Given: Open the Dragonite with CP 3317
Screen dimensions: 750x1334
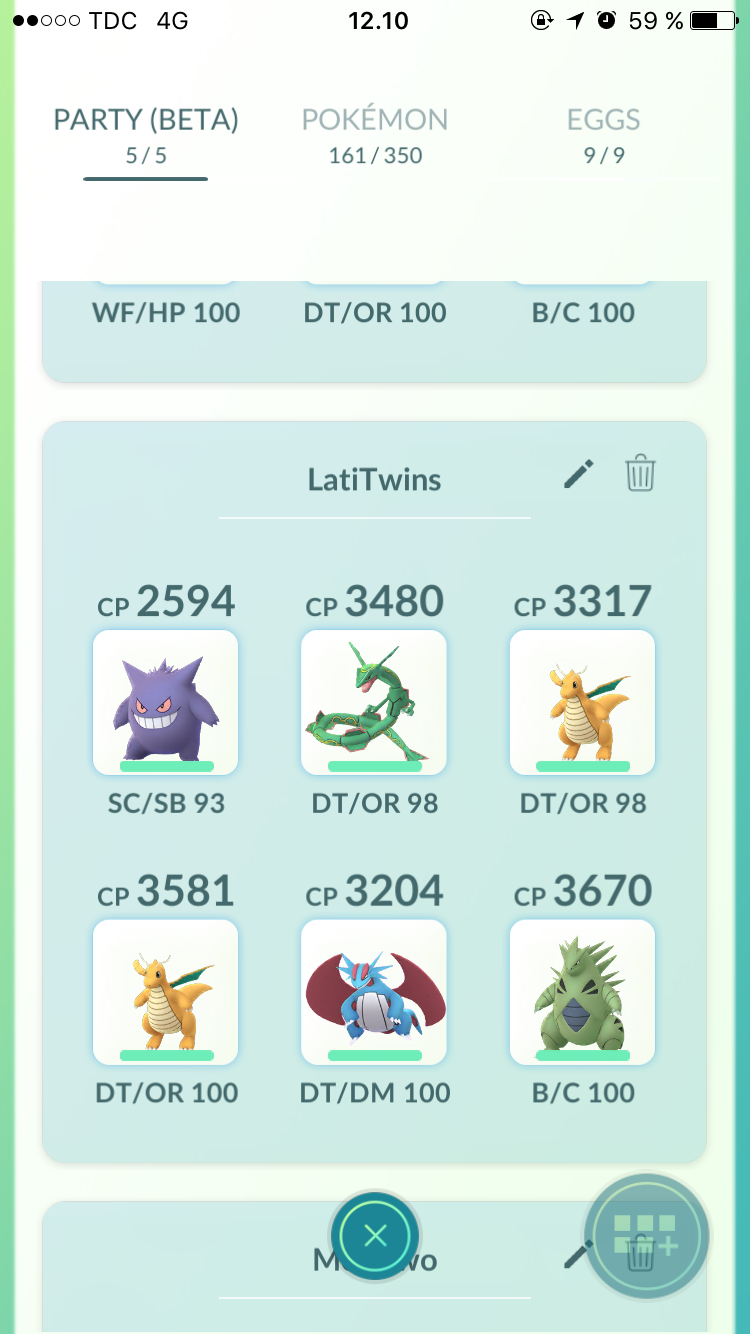Looking at the screenshot, I should 582,702.
